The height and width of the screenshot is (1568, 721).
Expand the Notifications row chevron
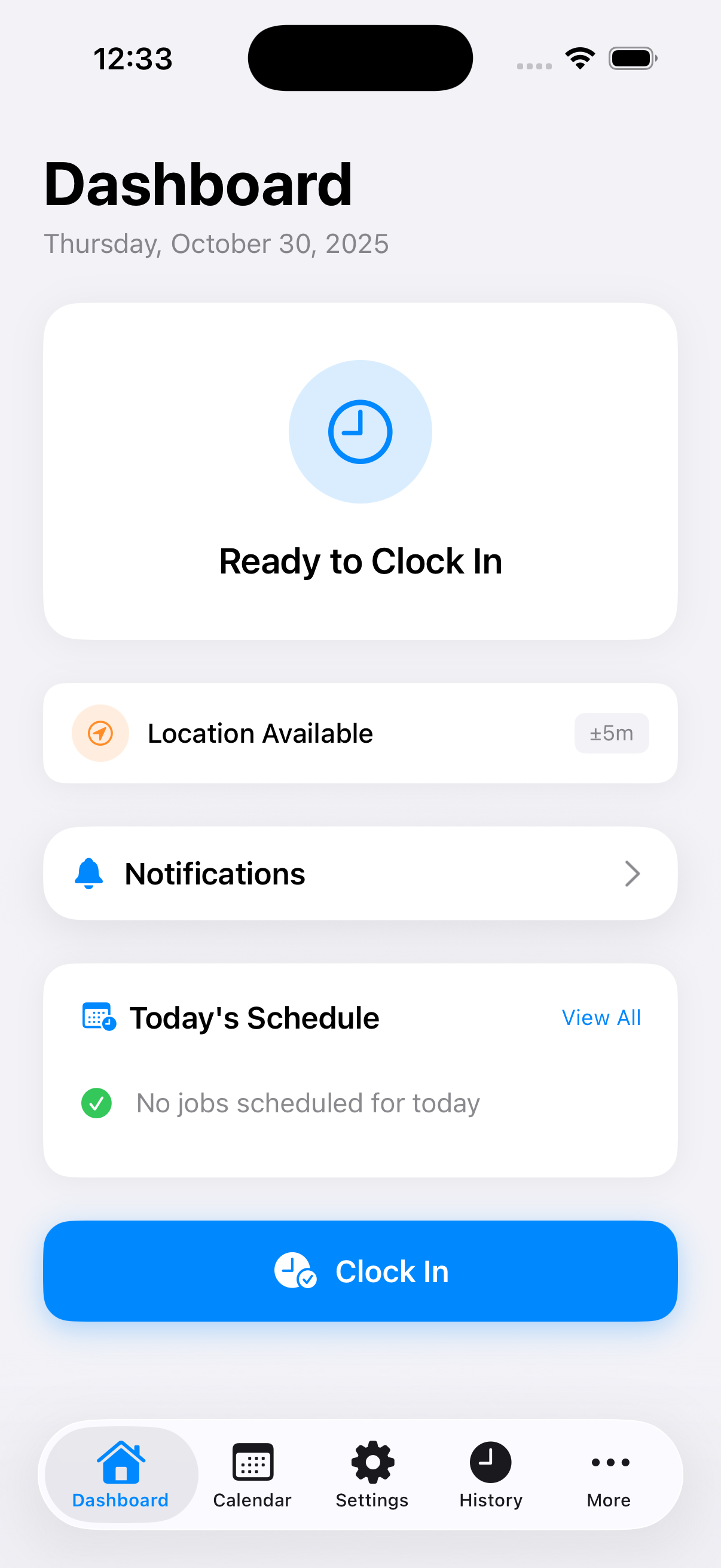633,873
